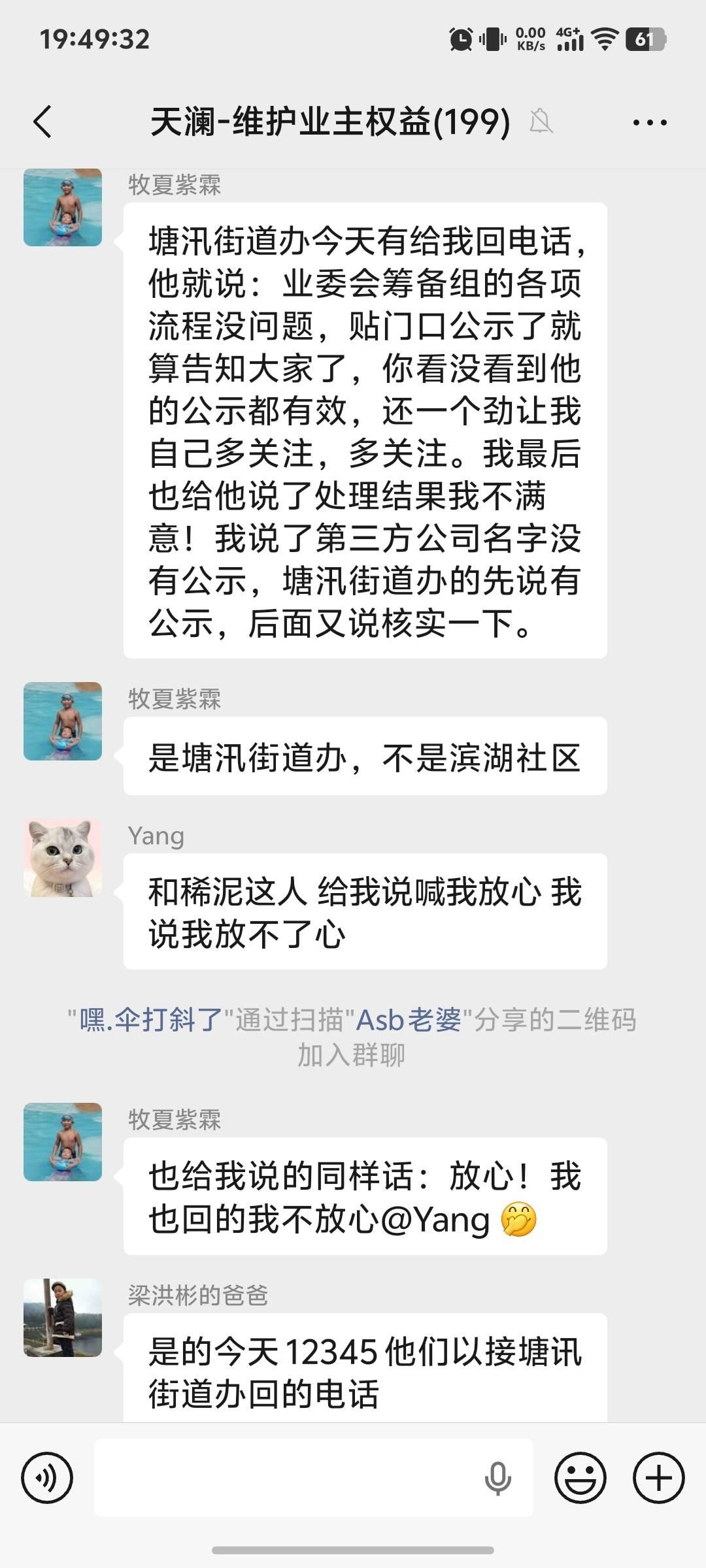Open the profile of Asb老婆
Viewport: 706px width, 1568px height.
point(409,1020)
